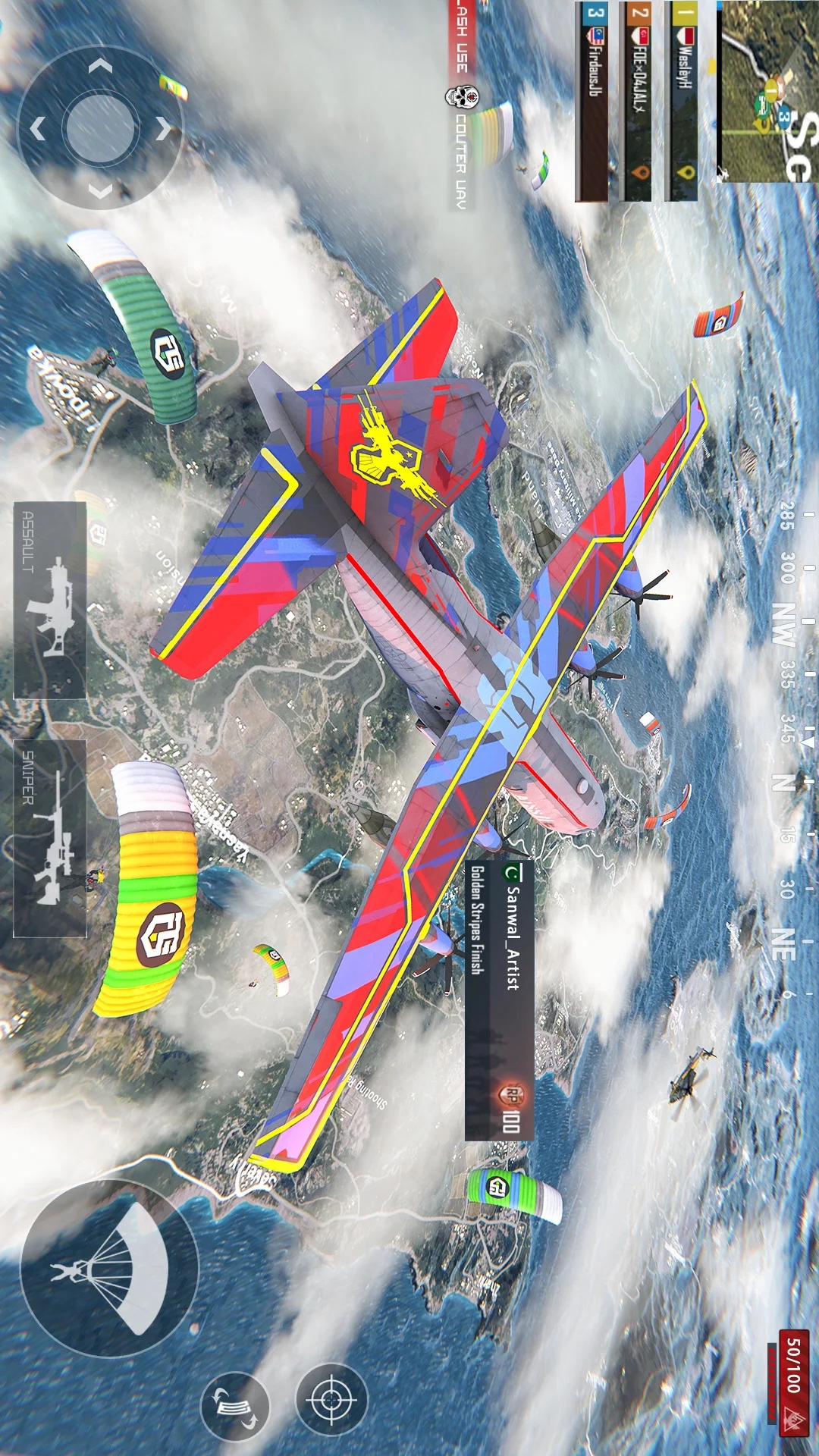The image size is (819, 1456).
Task: Select the SNIPER weapon slot
Action: 50,838
